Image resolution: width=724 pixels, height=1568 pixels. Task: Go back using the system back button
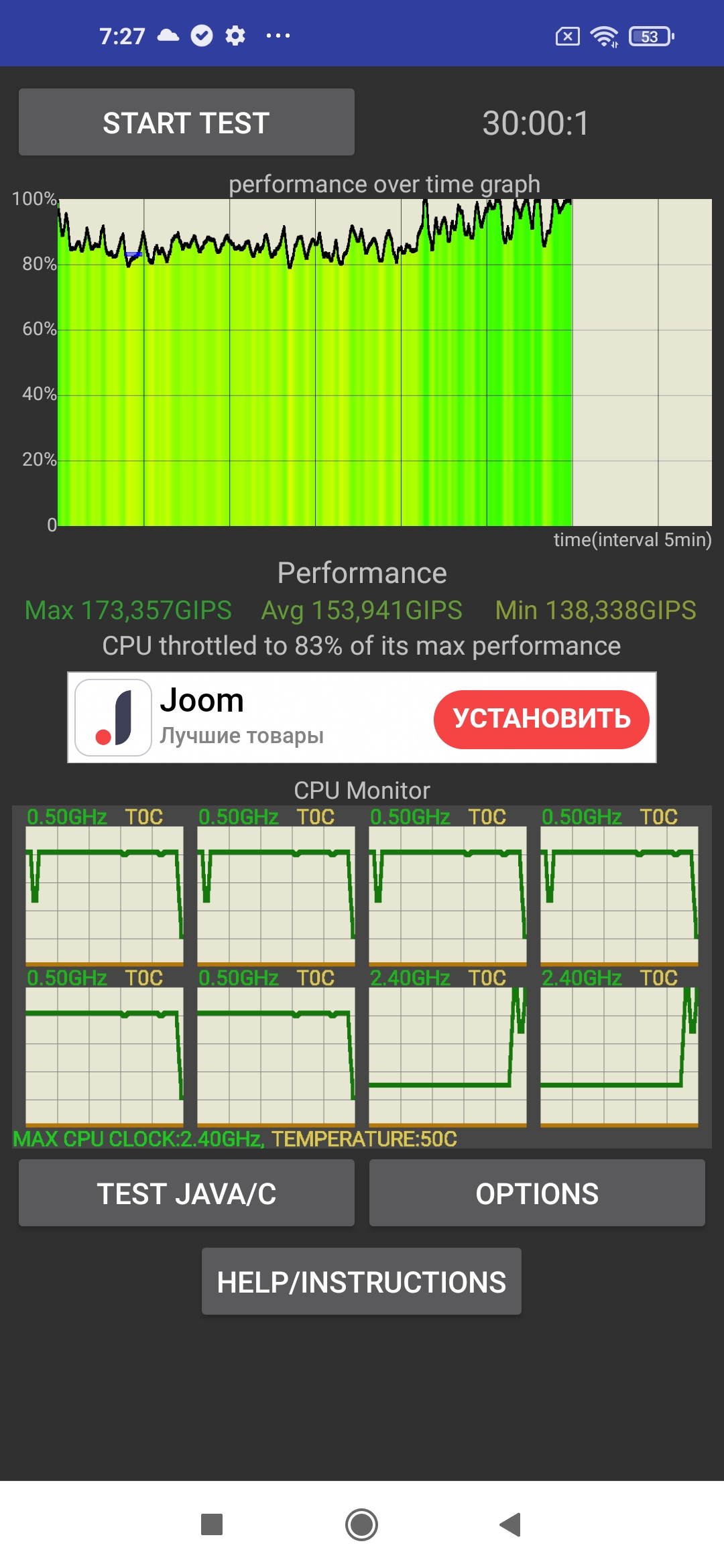[510, 1524]
